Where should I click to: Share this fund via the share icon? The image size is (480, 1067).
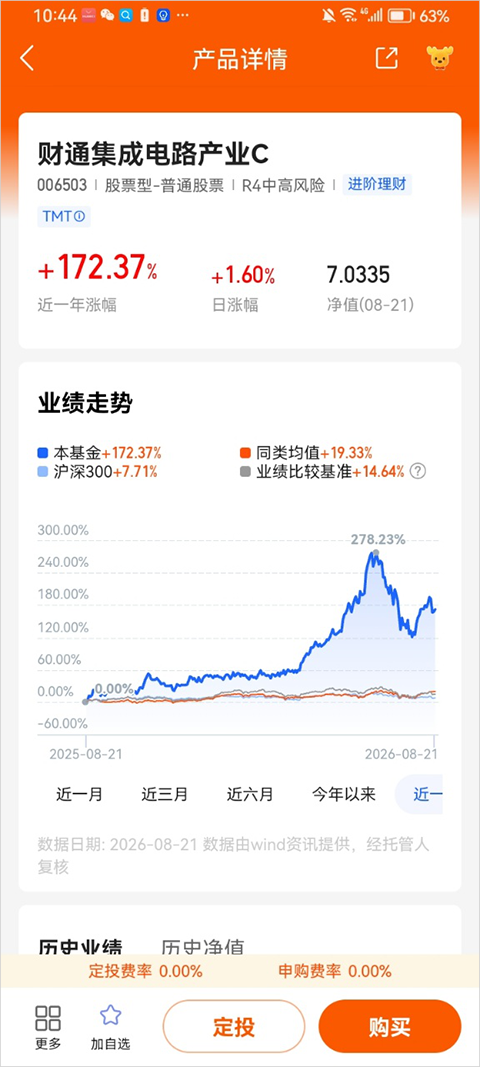[386, 58]
